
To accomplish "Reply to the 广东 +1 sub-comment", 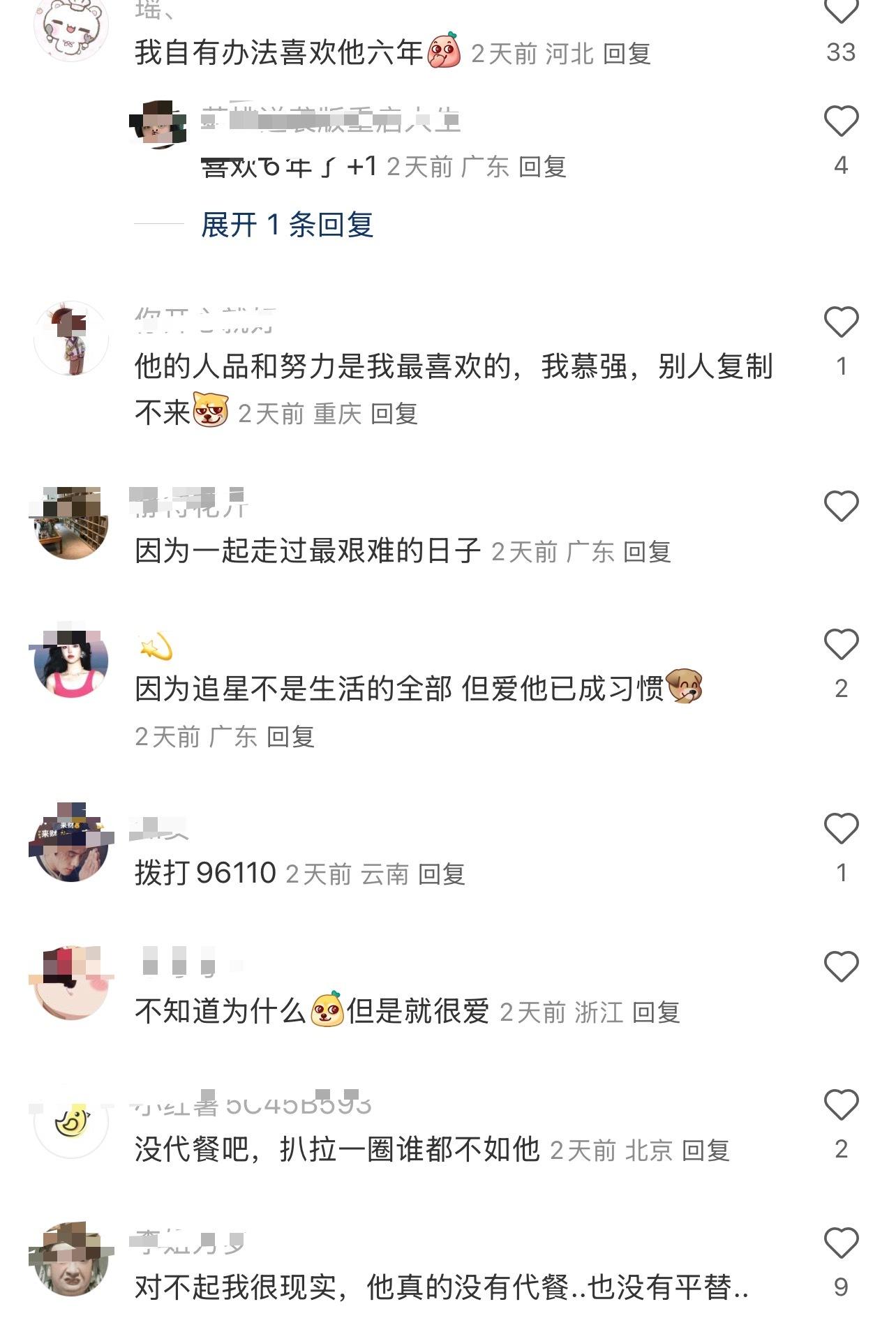I will [542, 167].
